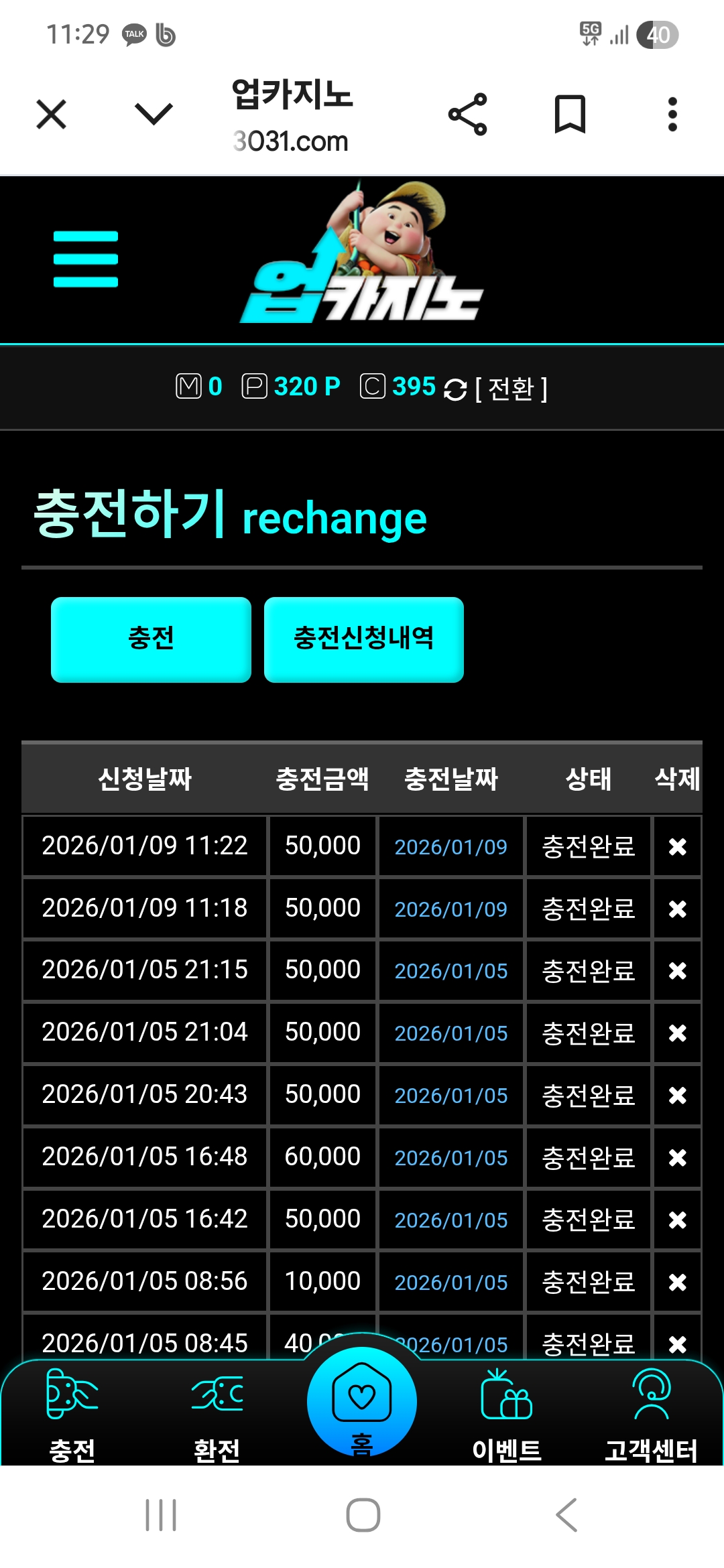This screenshot has height=1568, width=724.
Task: Open 충전신청내역 history
Action: click(363, 639)
